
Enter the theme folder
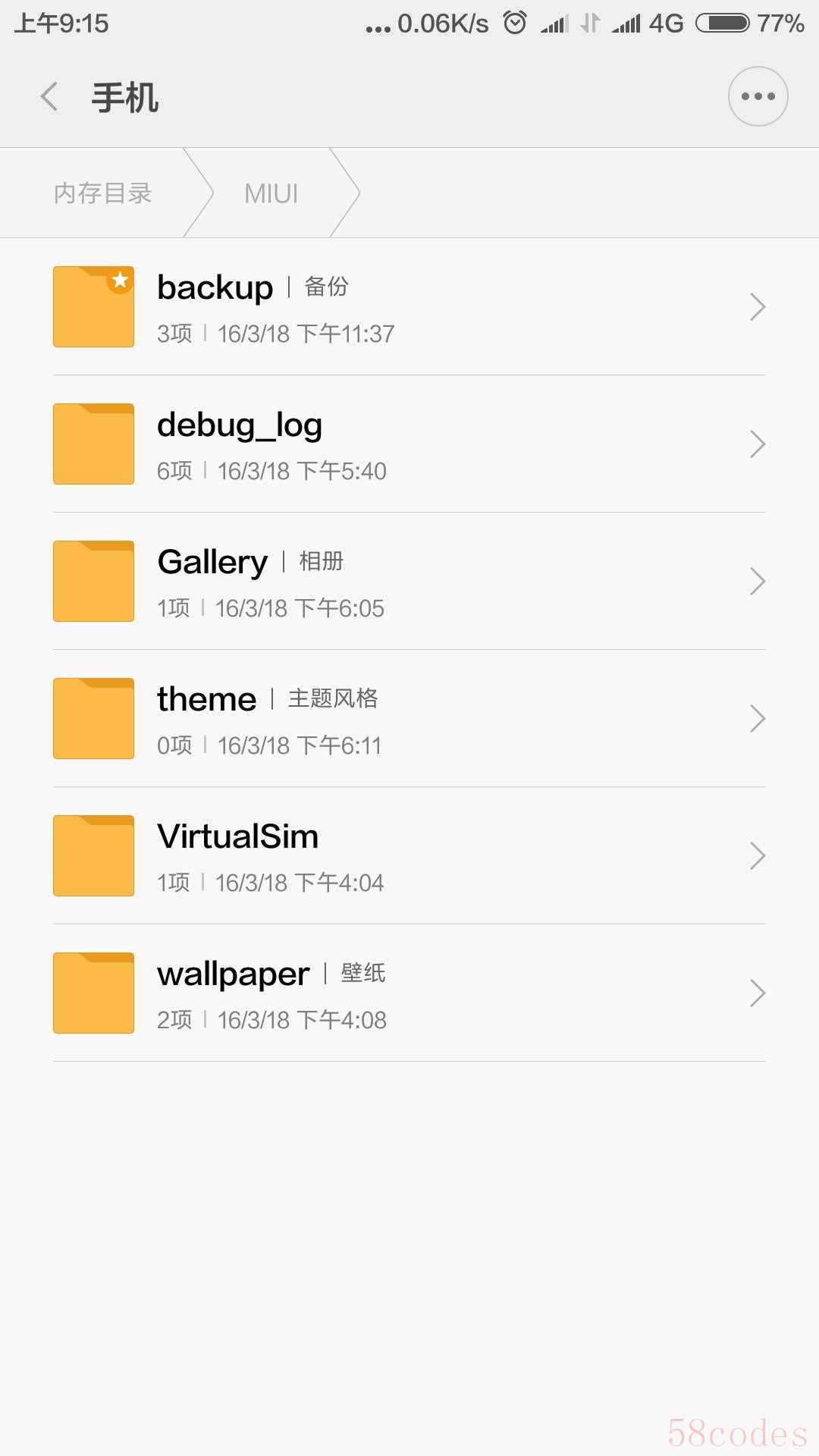click(409, 719)
